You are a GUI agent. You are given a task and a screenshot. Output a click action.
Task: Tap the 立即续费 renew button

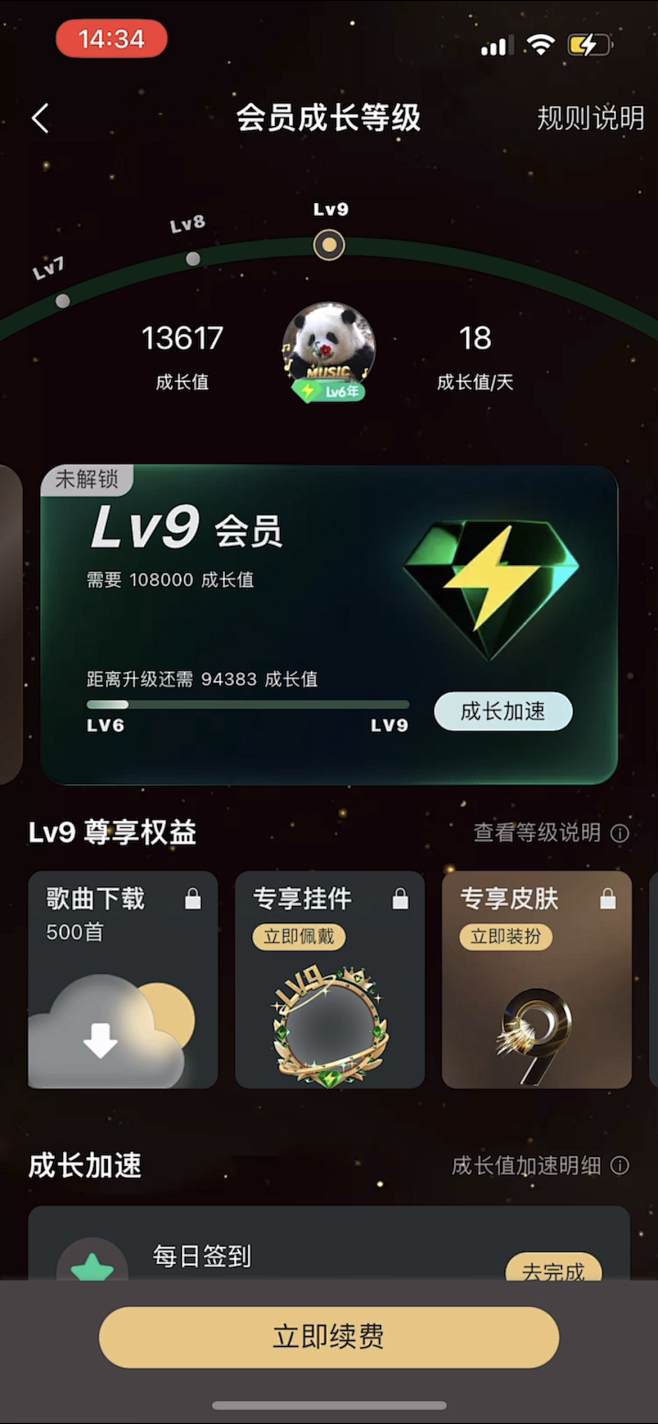(x=329, y=1337)
